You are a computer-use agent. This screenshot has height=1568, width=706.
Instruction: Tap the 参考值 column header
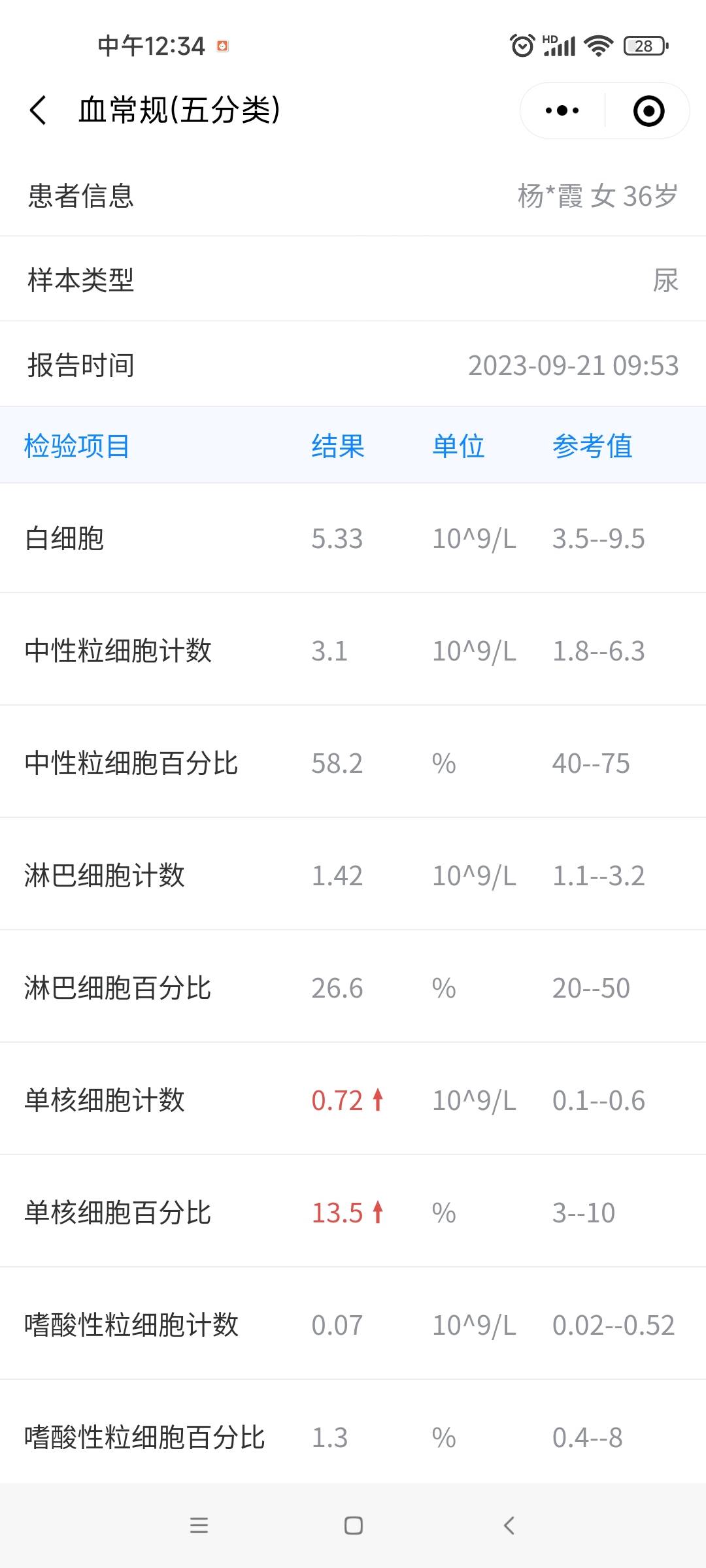pyautogui.click(x=592, y=446)
